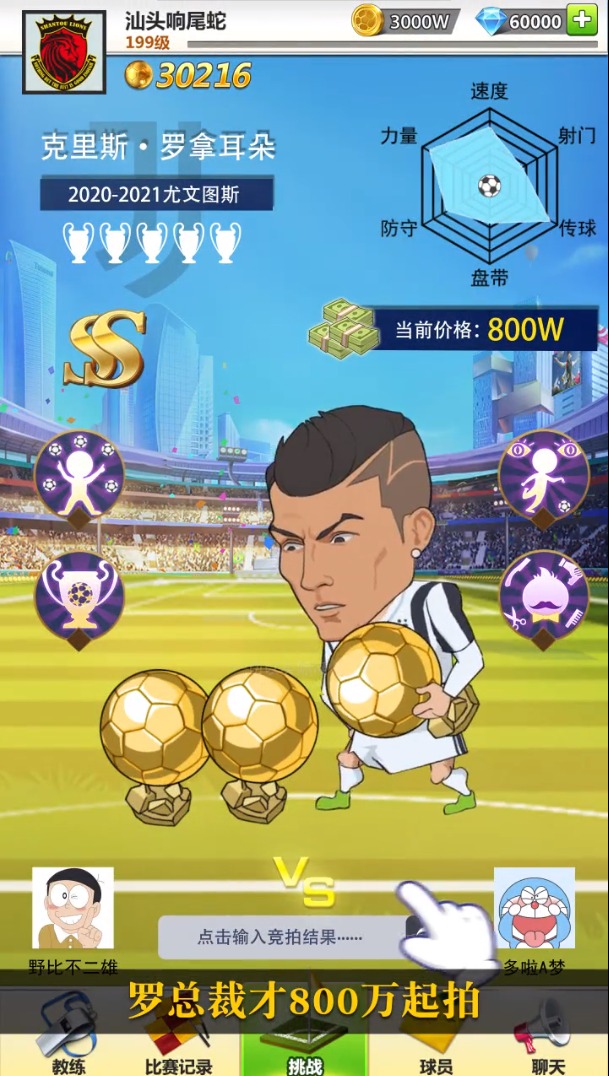Image resolution: width=609 pixels, height=1076 pixels.
Task: Tap the green plus to add diamonds
Action: click(x=581, y=19)
